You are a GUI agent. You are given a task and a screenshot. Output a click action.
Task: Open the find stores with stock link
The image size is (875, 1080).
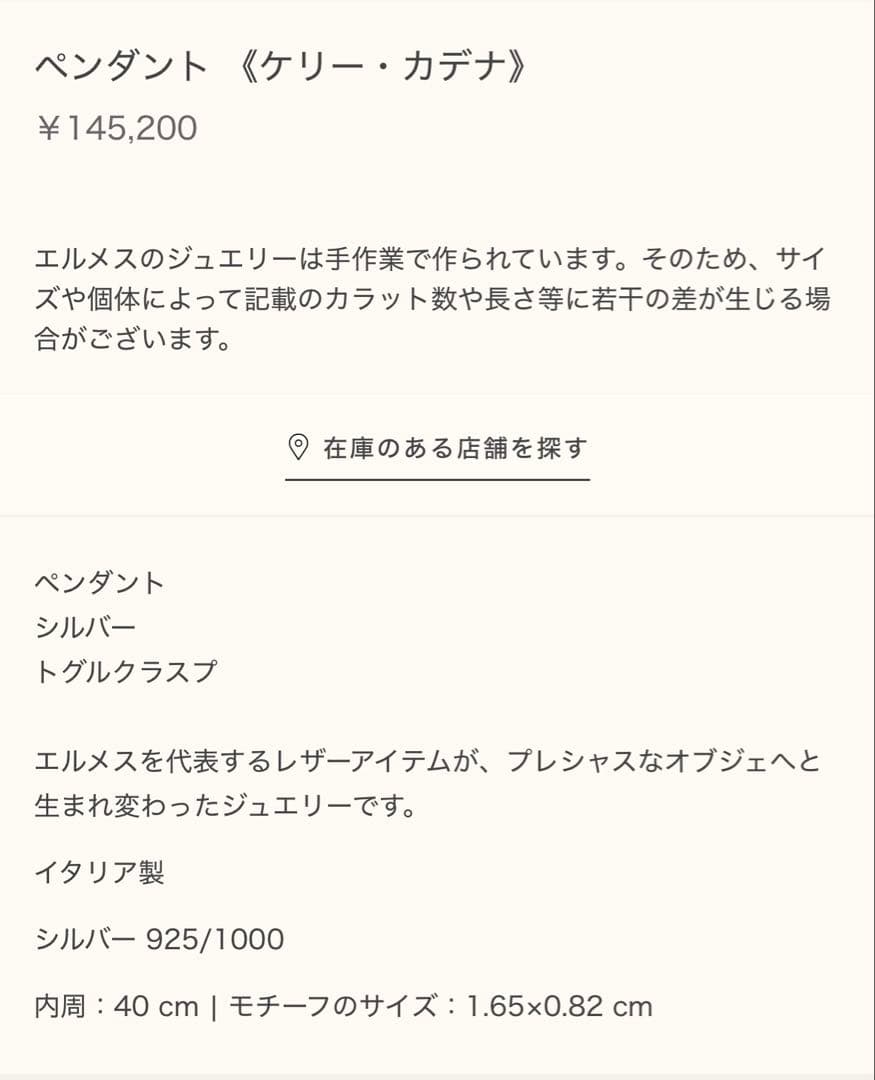[455, 448]
